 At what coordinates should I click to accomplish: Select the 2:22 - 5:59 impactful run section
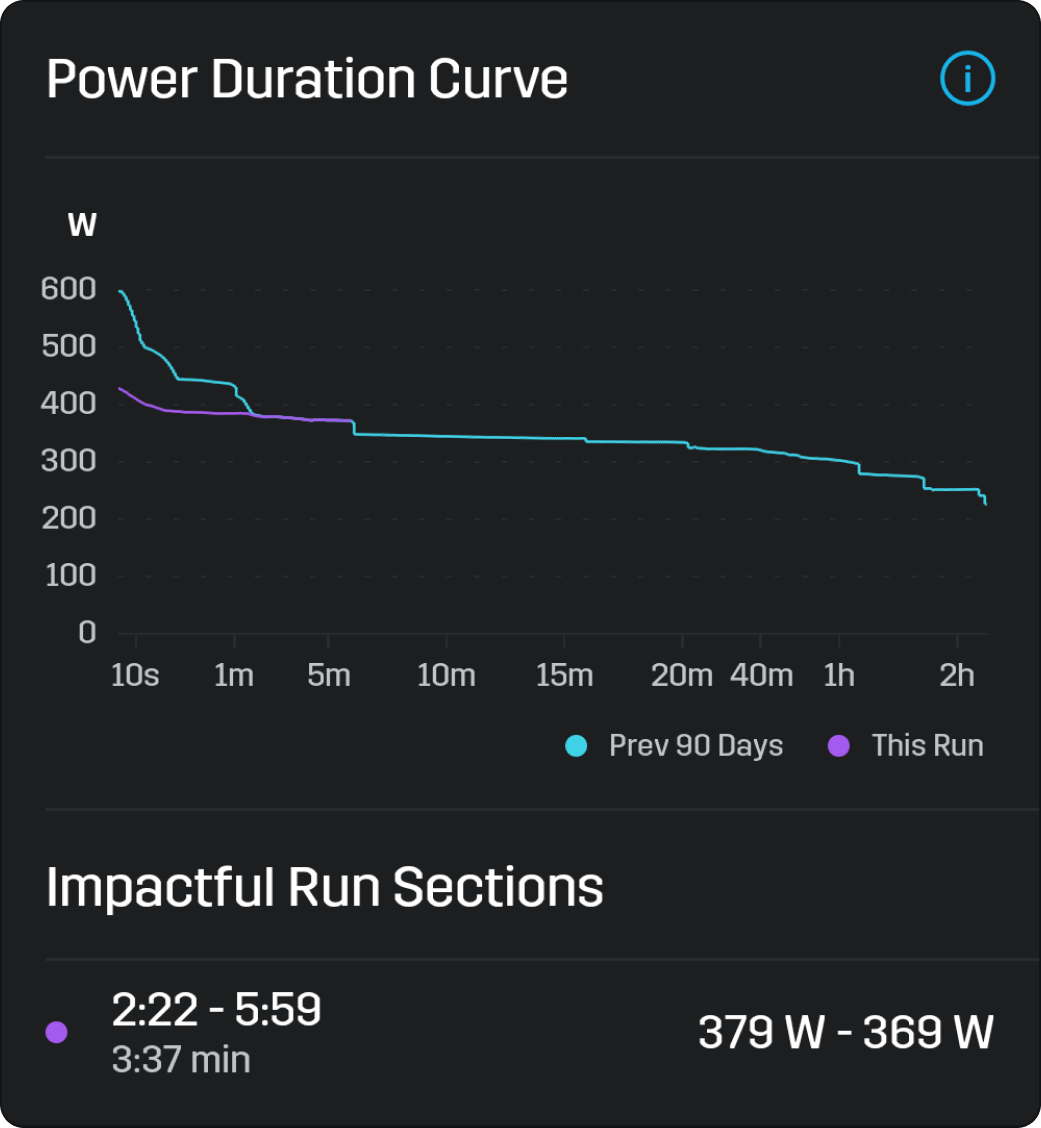[520, 1032]
